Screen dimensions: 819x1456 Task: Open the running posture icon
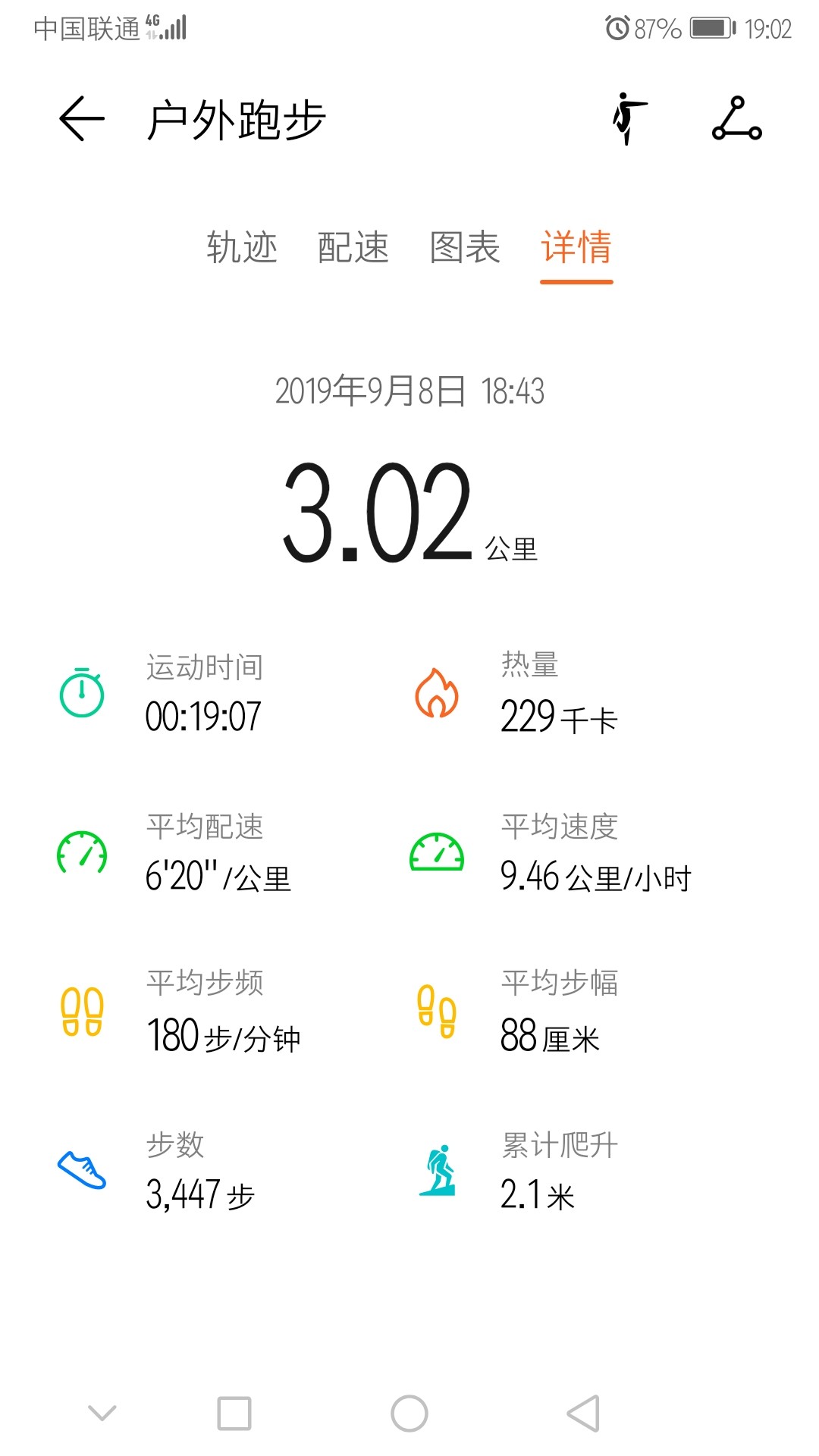pyautogui.click(x=629, y=119)
